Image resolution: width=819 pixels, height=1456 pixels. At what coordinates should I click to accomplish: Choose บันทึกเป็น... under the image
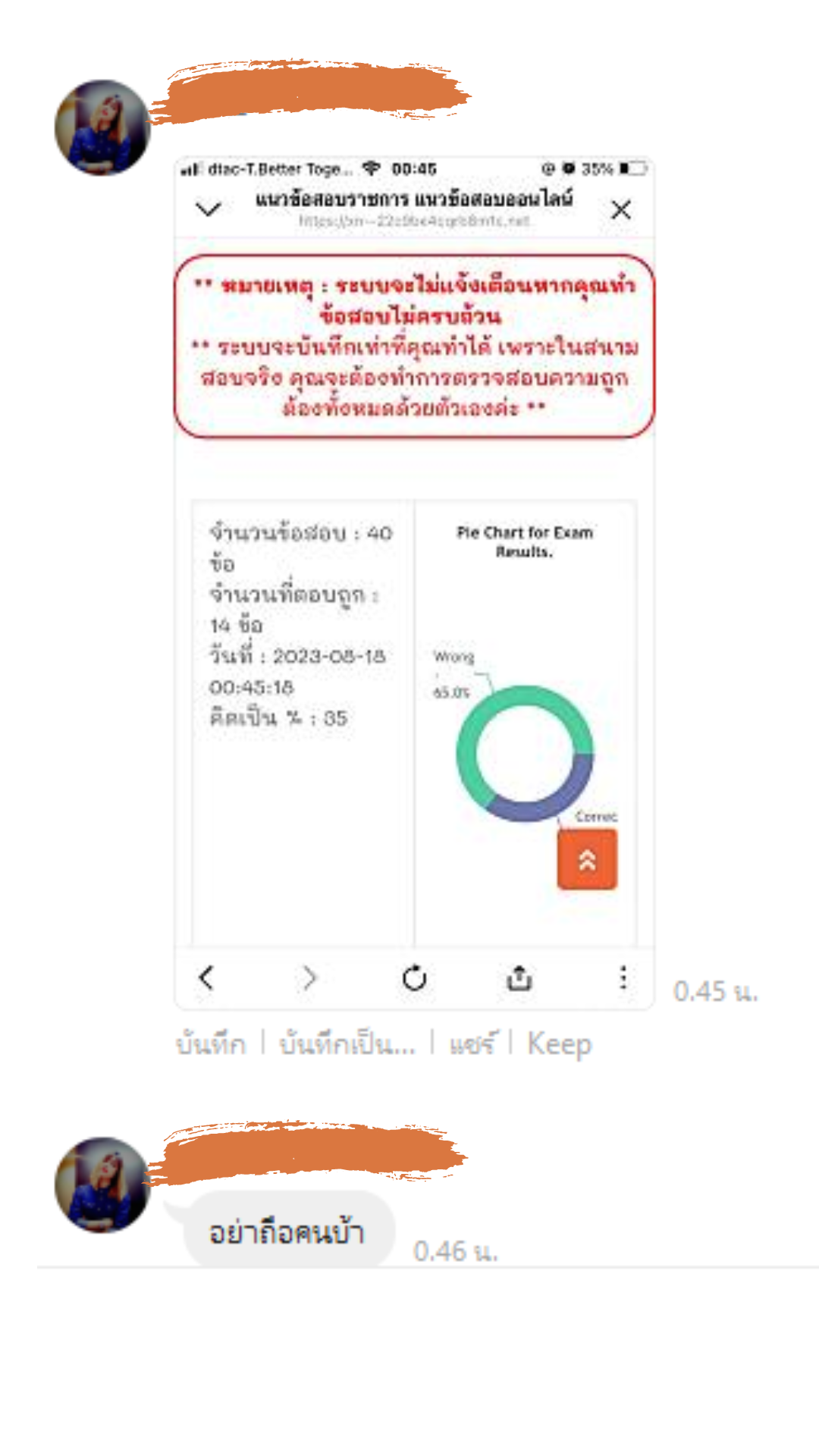click(347, 1044)
